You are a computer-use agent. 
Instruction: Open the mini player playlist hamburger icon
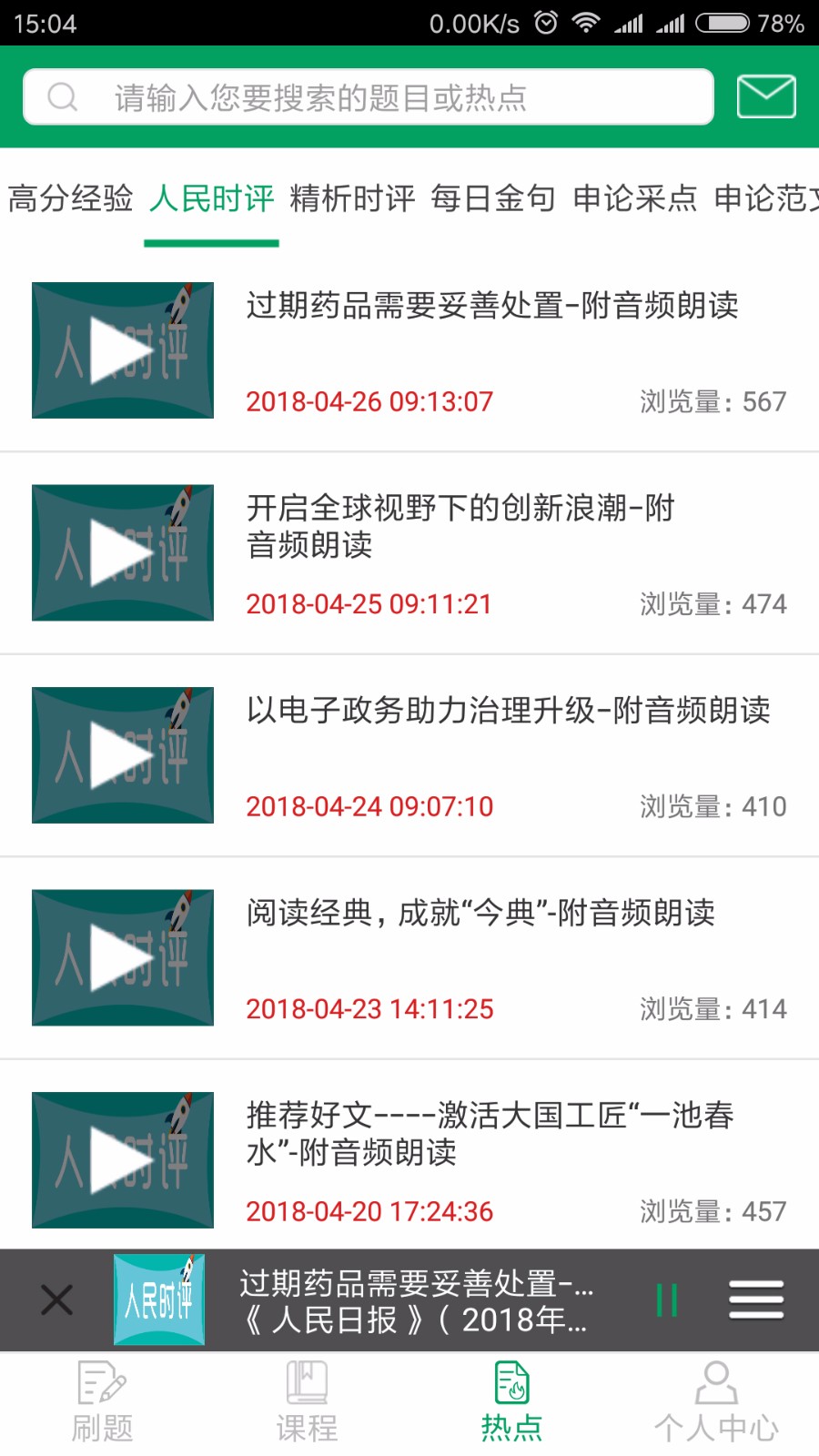click(x=756, y=1299)
